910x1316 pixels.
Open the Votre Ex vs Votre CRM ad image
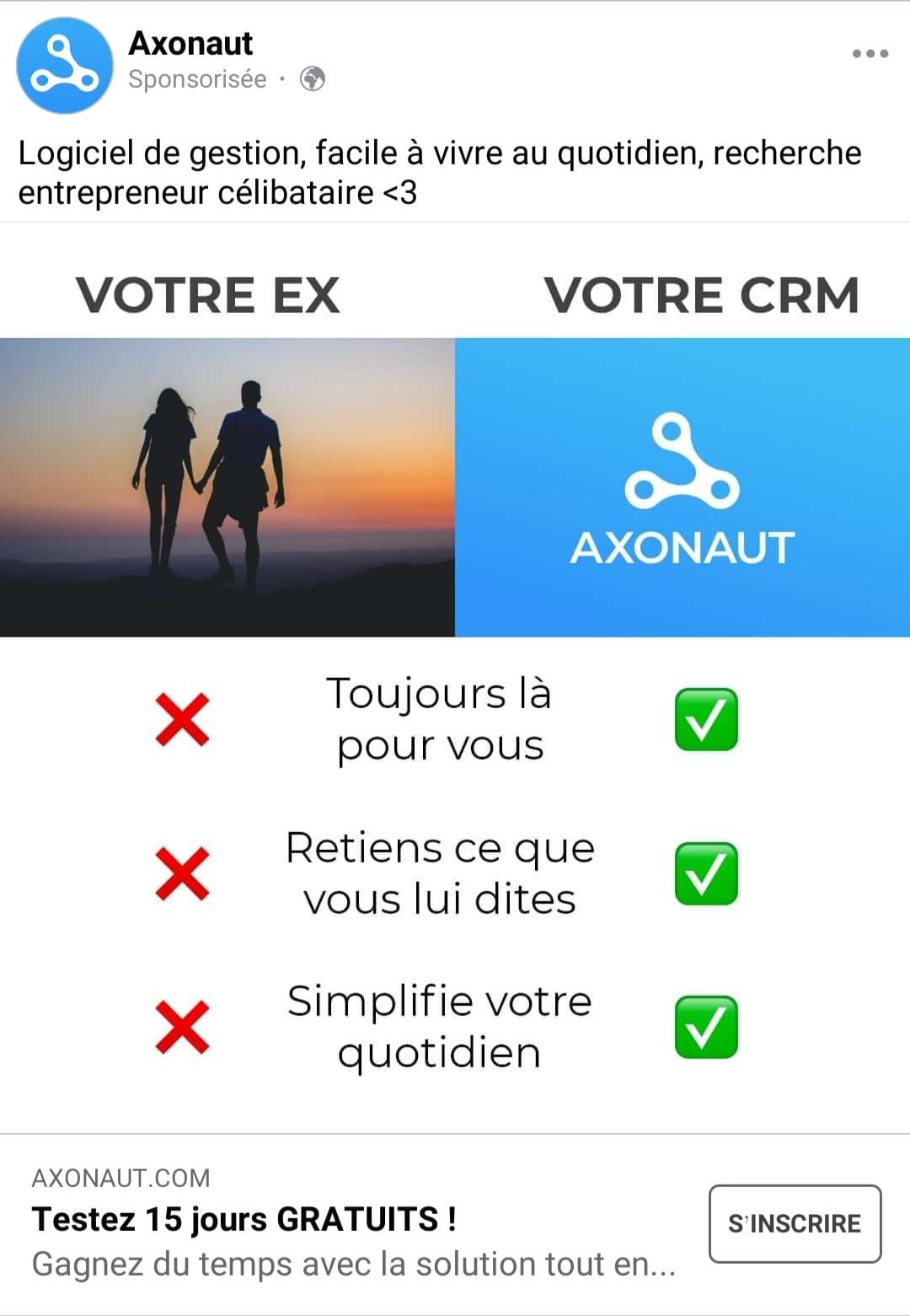[x=455, y=674]
